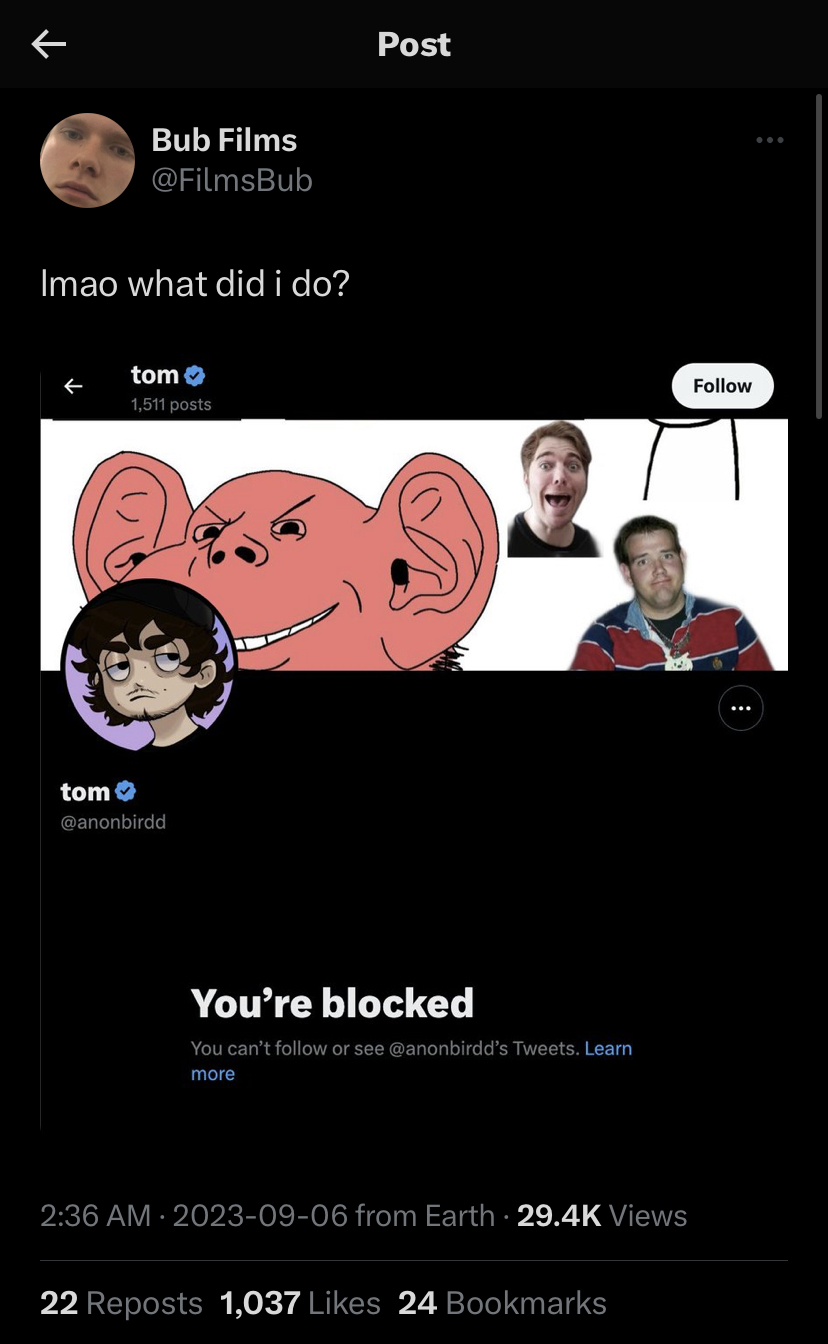This screenshot has width=828, height=1344.
Task: Open Bub Films profile picture
Action: [87, 160]
